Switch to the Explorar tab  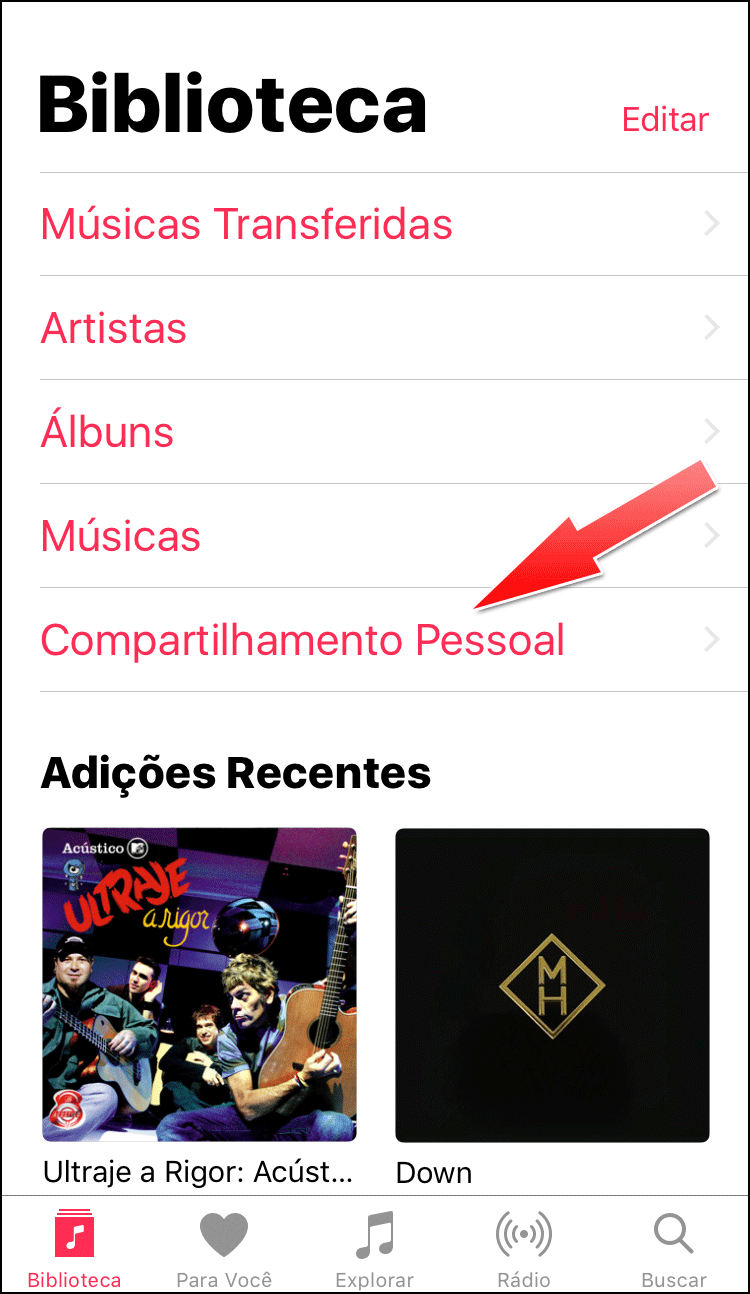point(374,1248)
